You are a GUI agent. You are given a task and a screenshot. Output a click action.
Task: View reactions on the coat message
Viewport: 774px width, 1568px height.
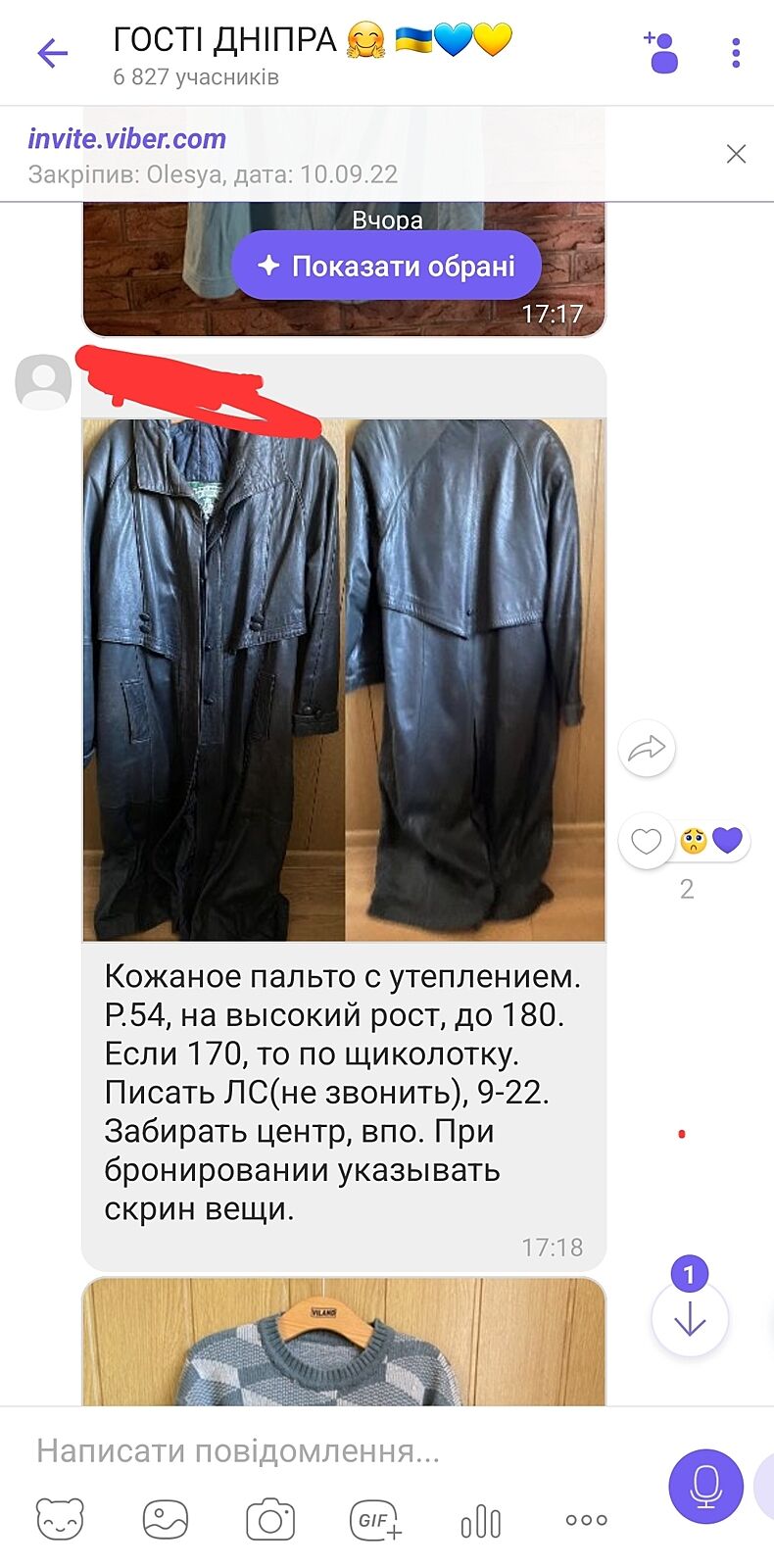coord(712,841)
